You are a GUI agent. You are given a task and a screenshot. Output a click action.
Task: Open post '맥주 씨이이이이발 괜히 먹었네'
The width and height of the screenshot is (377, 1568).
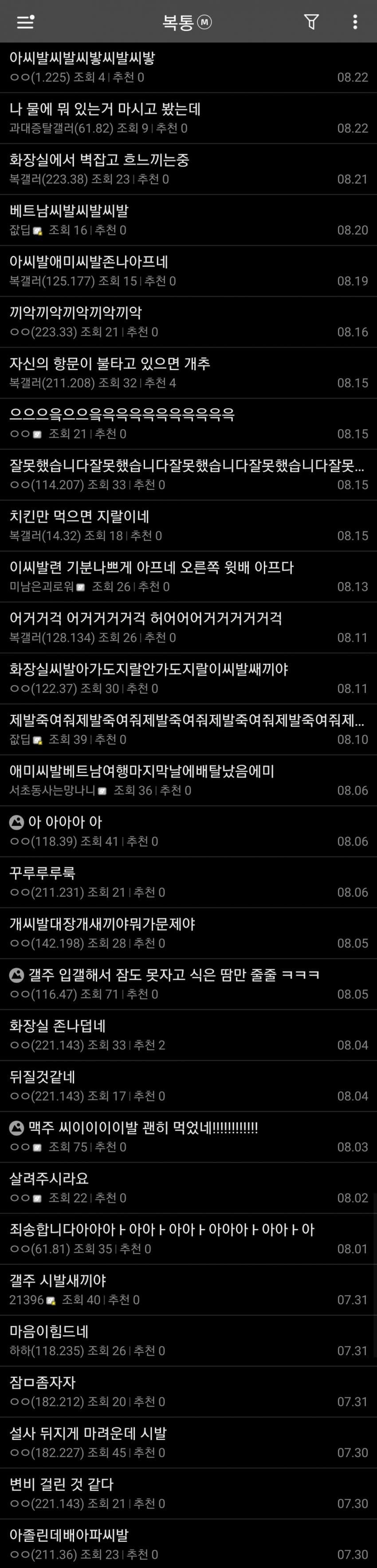(143, 1128)
